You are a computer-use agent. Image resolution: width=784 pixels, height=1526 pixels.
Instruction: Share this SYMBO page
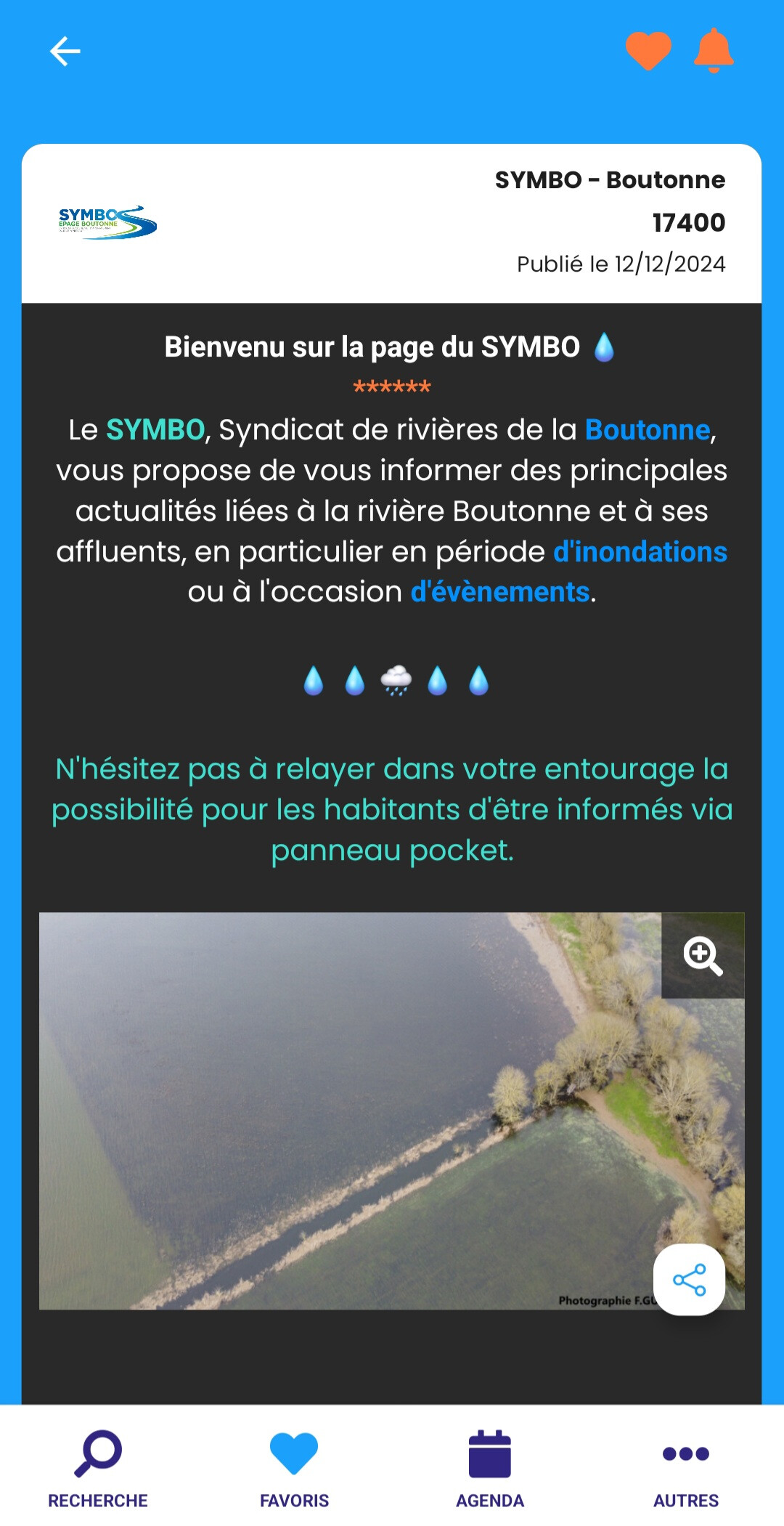click(689, 1280)
